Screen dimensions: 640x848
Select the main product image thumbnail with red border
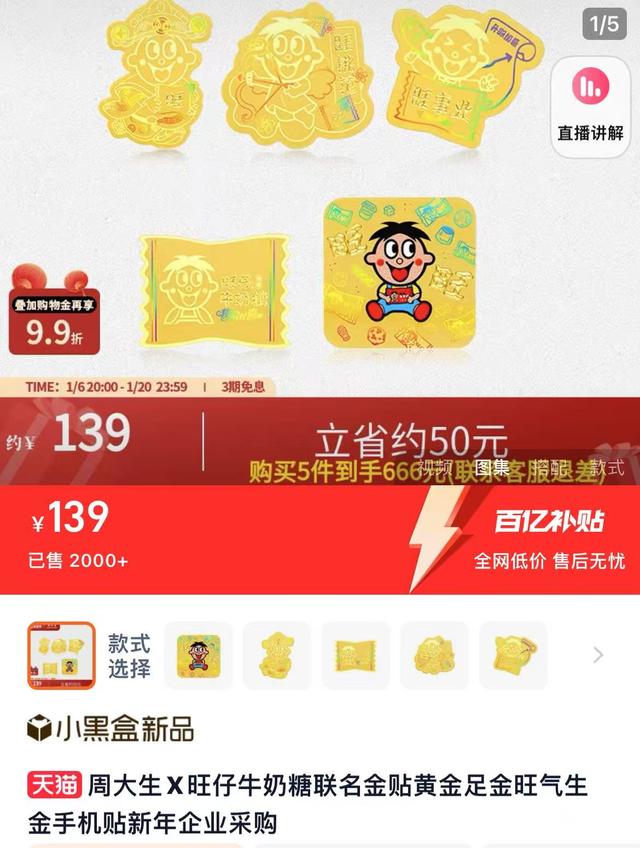click(x=61, y=656)
